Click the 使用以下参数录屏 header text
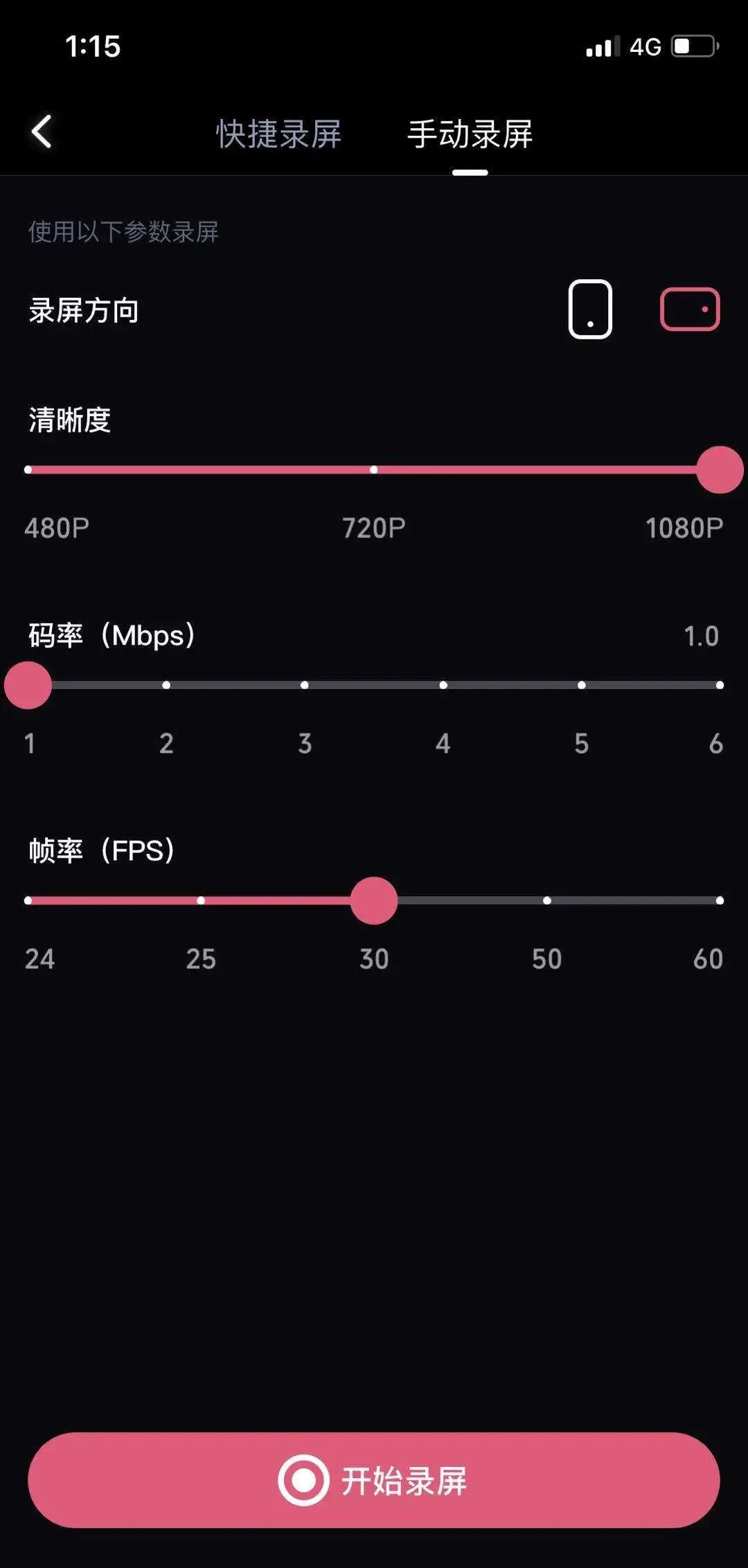The height and width of the screenshot is (1568, 748). (122, 233)
